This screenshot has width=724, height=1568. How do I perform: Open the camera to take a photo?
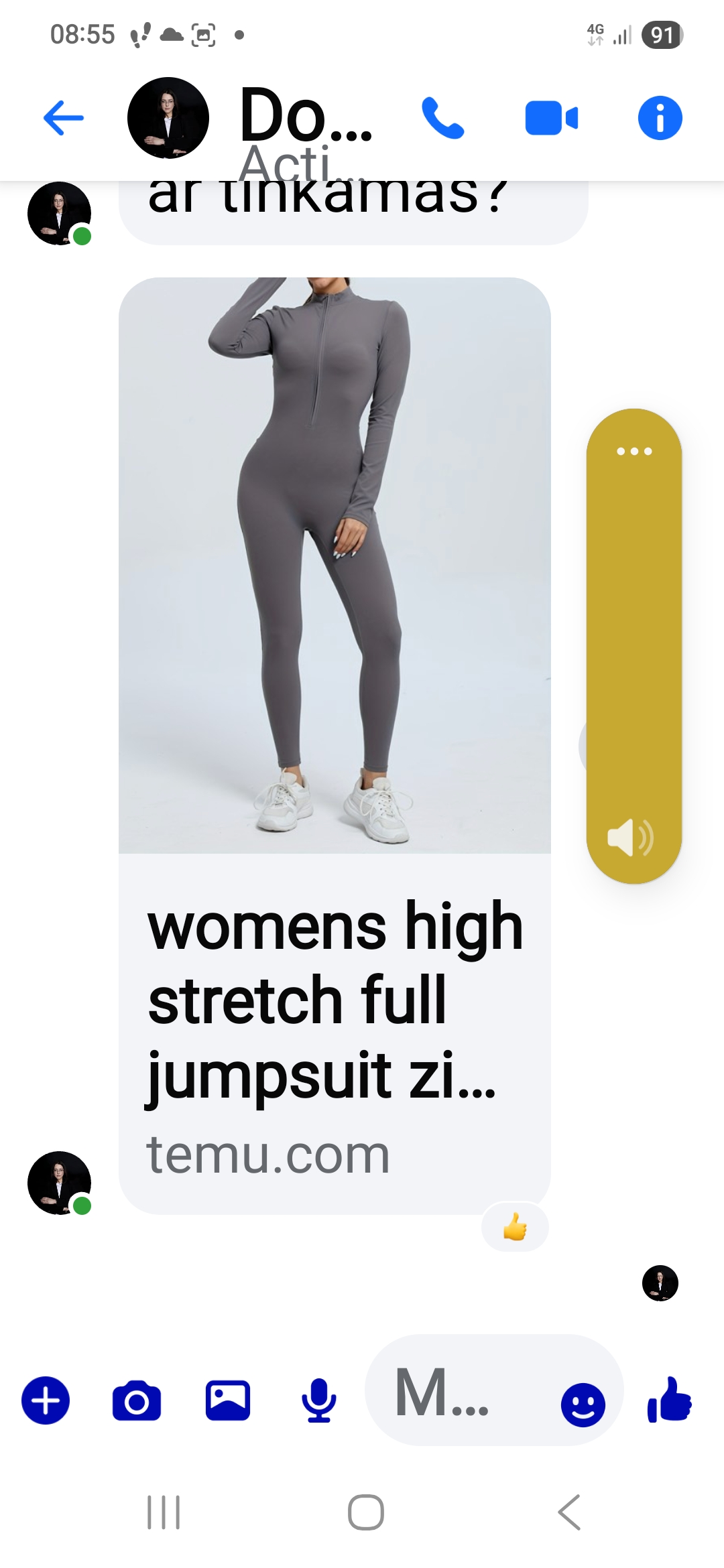(x=137, y=1400)
